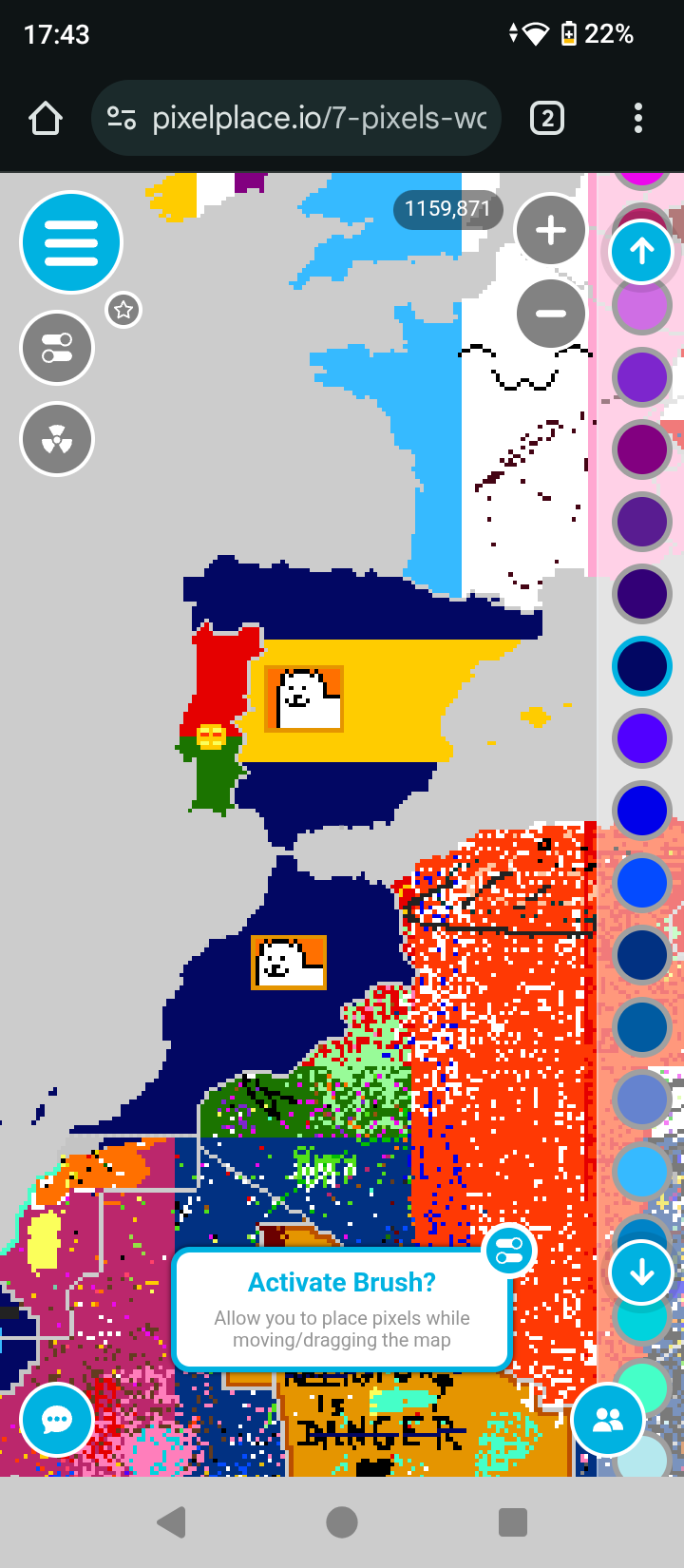Open the chat bubble button
The image size is (684, 1568).
pos(57,1420)
